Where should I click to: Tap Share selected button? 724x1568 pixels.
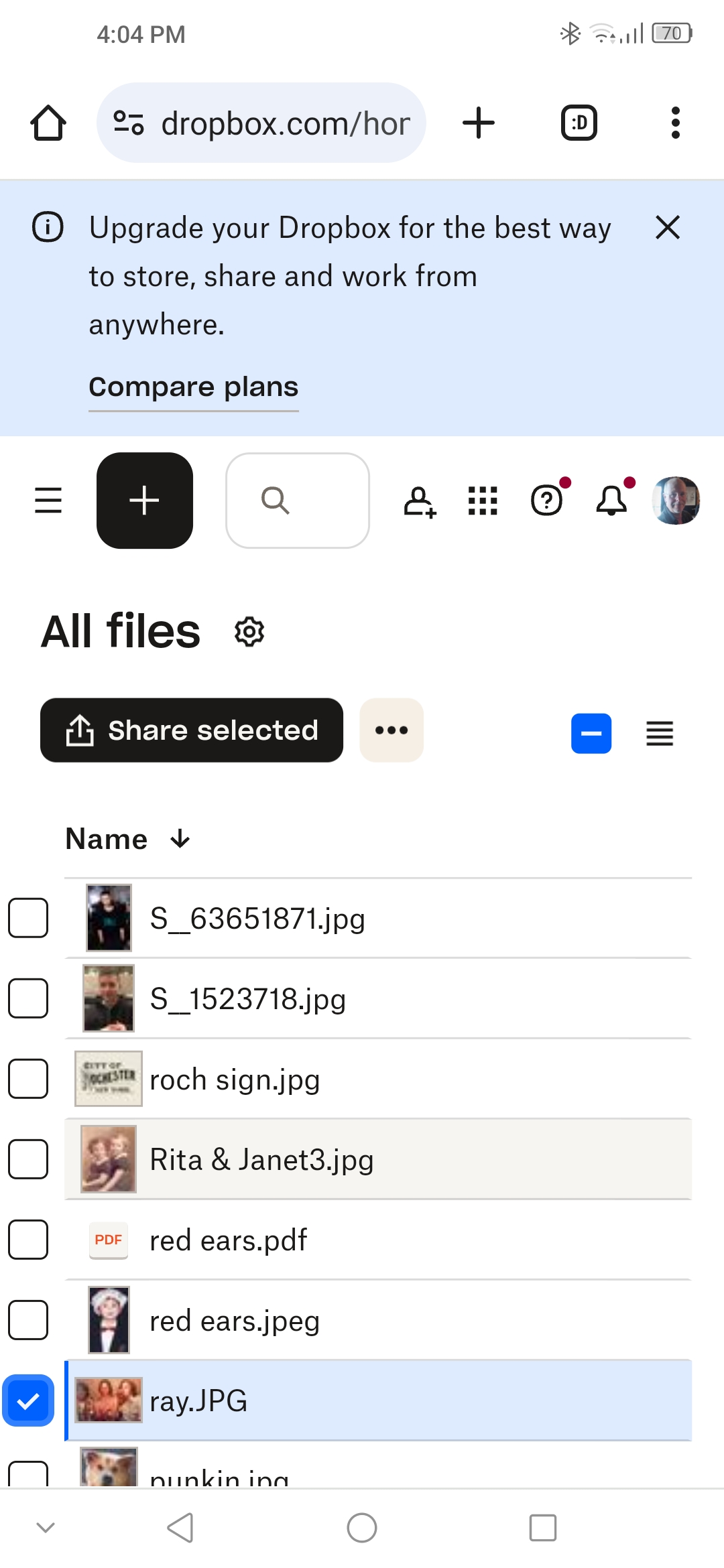pyautogui.click(x=192, y=730)
